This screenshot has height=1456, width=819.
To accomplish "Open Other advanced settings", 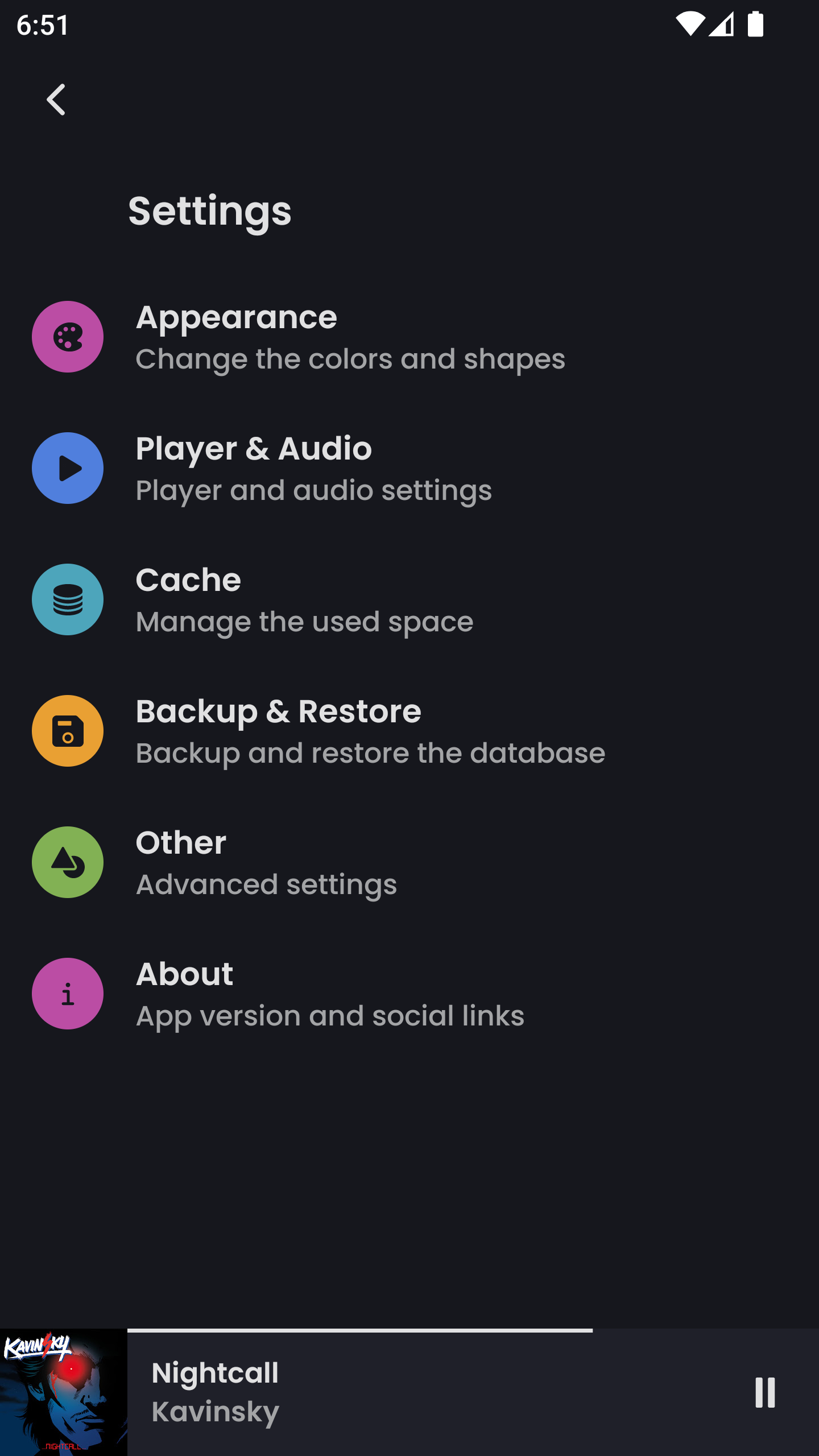I will click(x=266, y=863).
